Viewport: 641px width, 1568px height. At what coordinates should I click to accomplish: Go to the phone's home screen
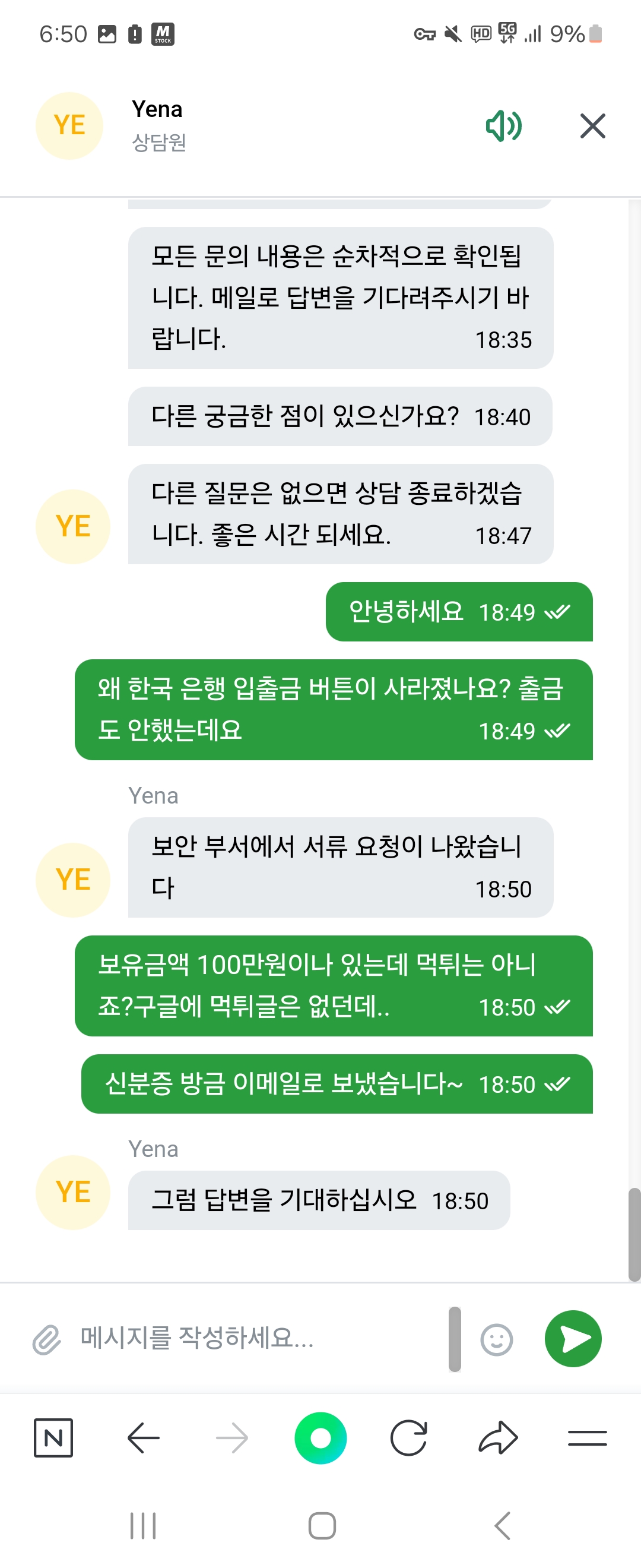click(322, 1525)
